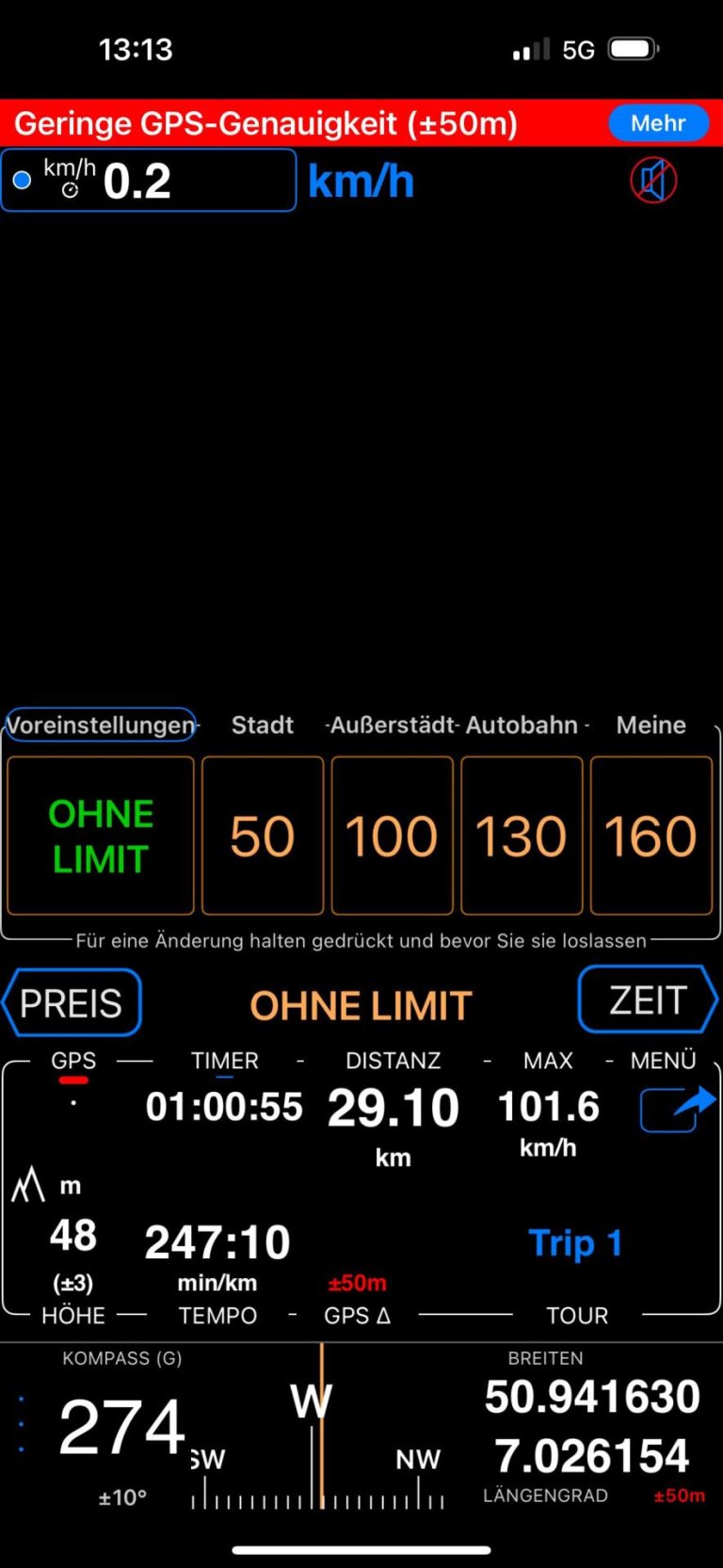The image size is (723, 1568).
Task: Toggle the muted speaker icon
Action: point(653,180)
